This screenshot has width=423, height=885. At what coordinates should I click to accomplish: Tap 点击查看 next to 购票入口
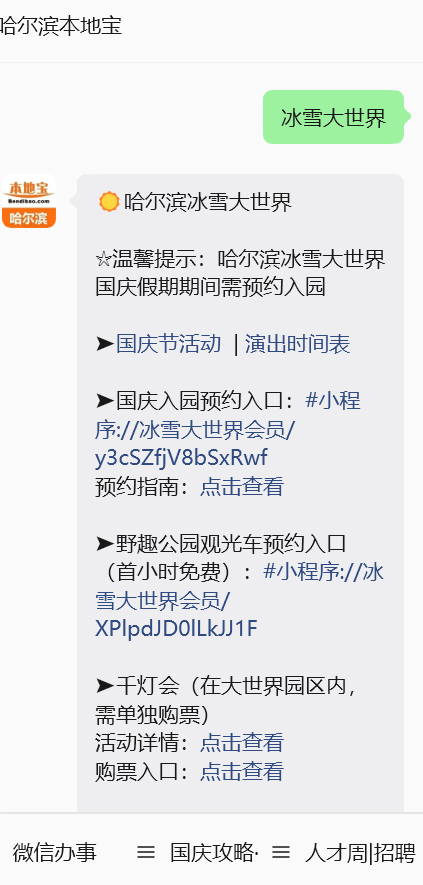pyautogui.click(x=242, y=772)
